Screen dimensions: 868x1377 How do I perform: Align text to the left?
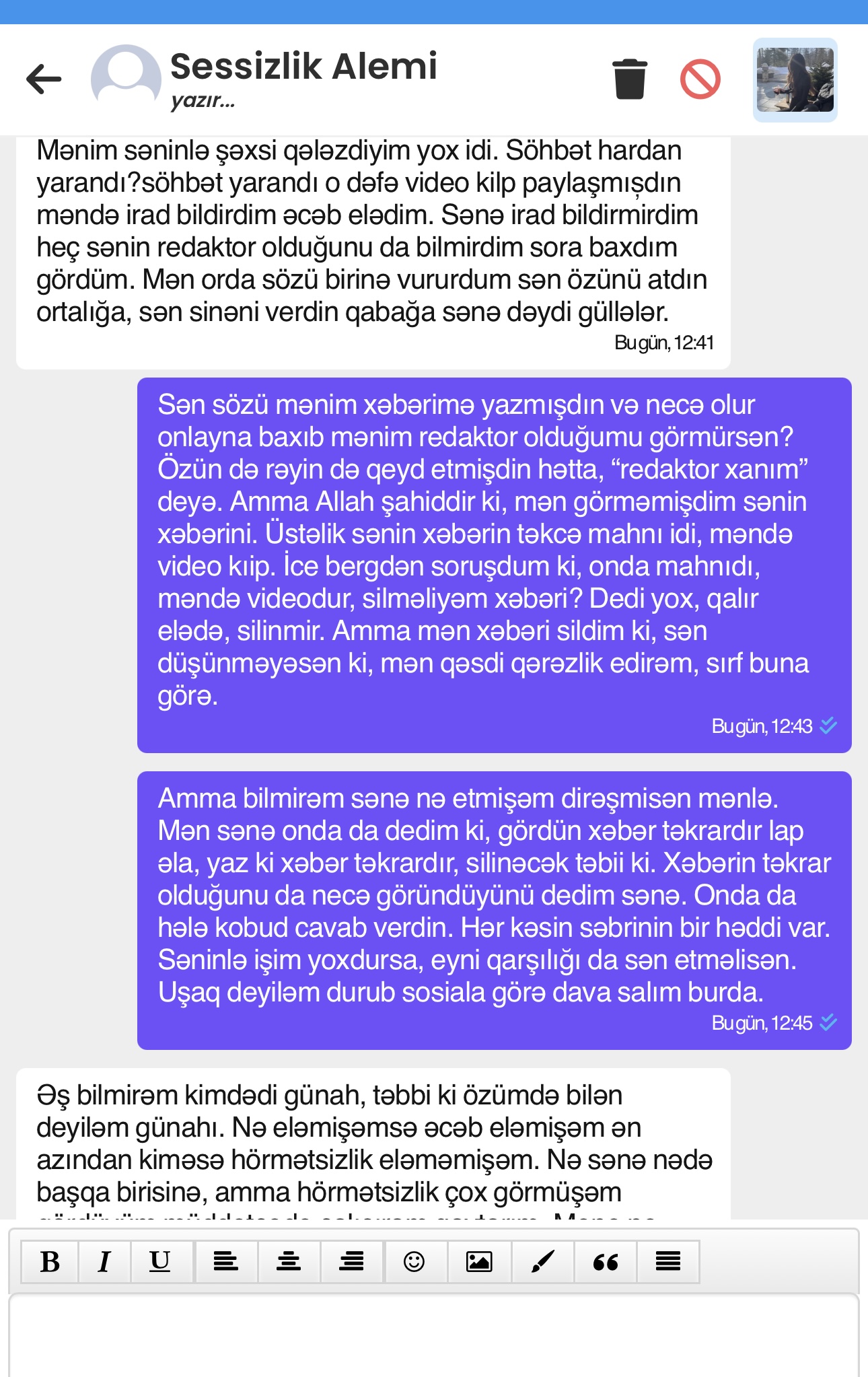pos(226,1262)
